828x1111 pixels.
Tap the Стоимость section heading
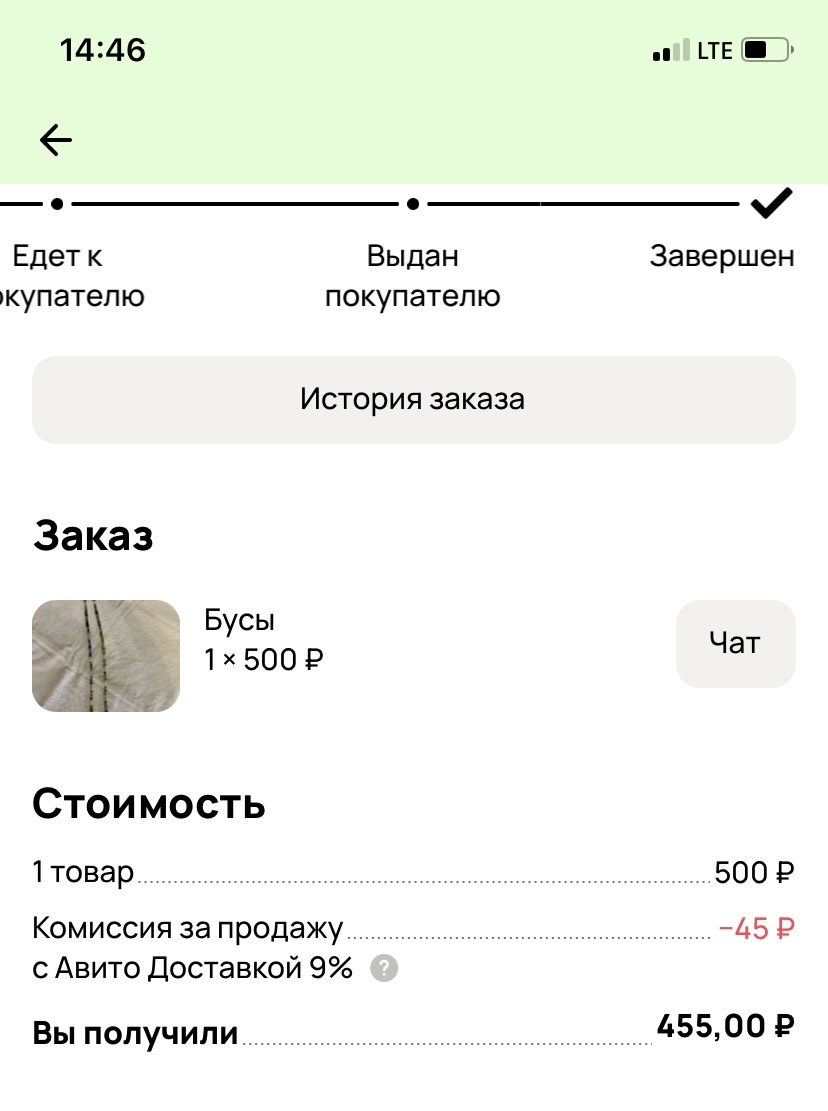coord(150,803)
